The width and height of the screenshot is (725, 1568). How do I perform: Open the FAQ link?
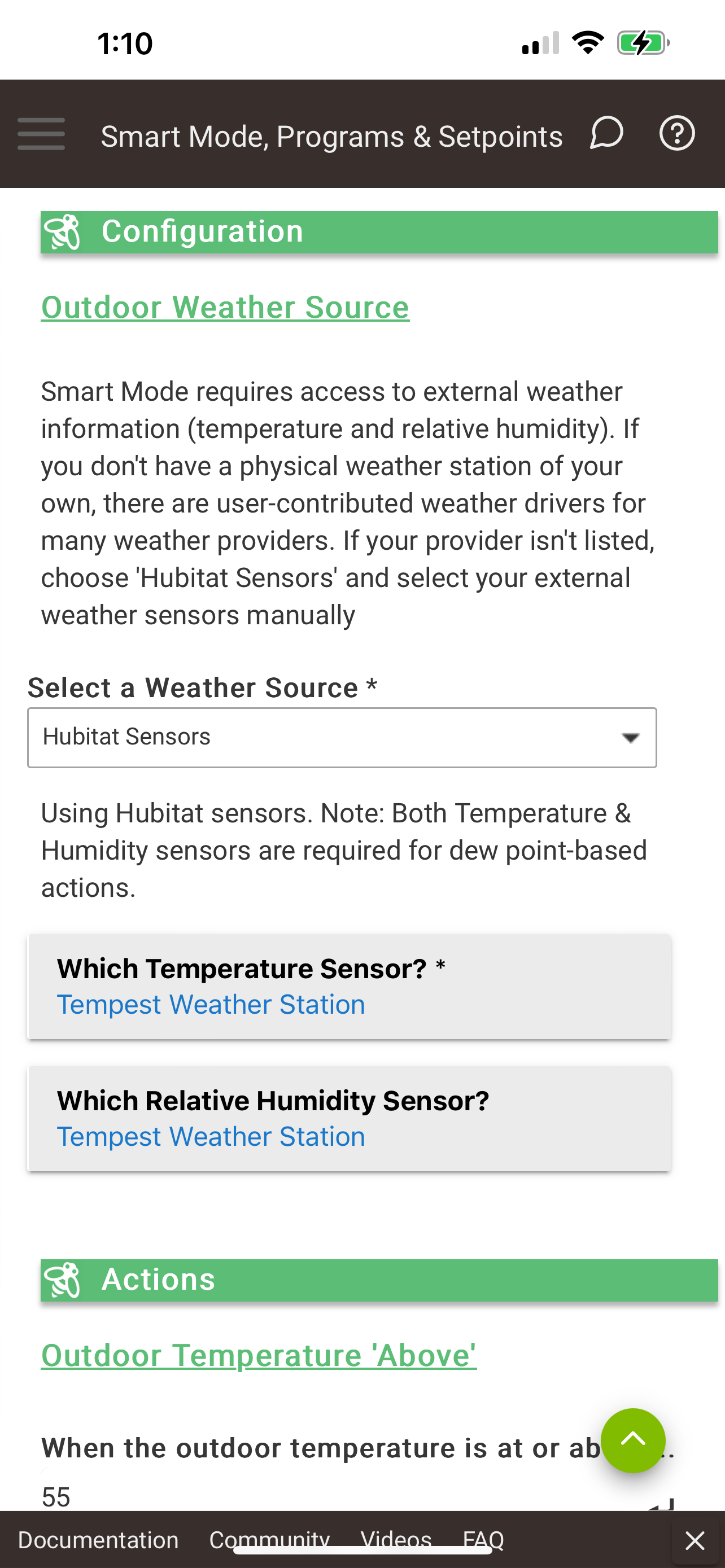coord(483,1540)
